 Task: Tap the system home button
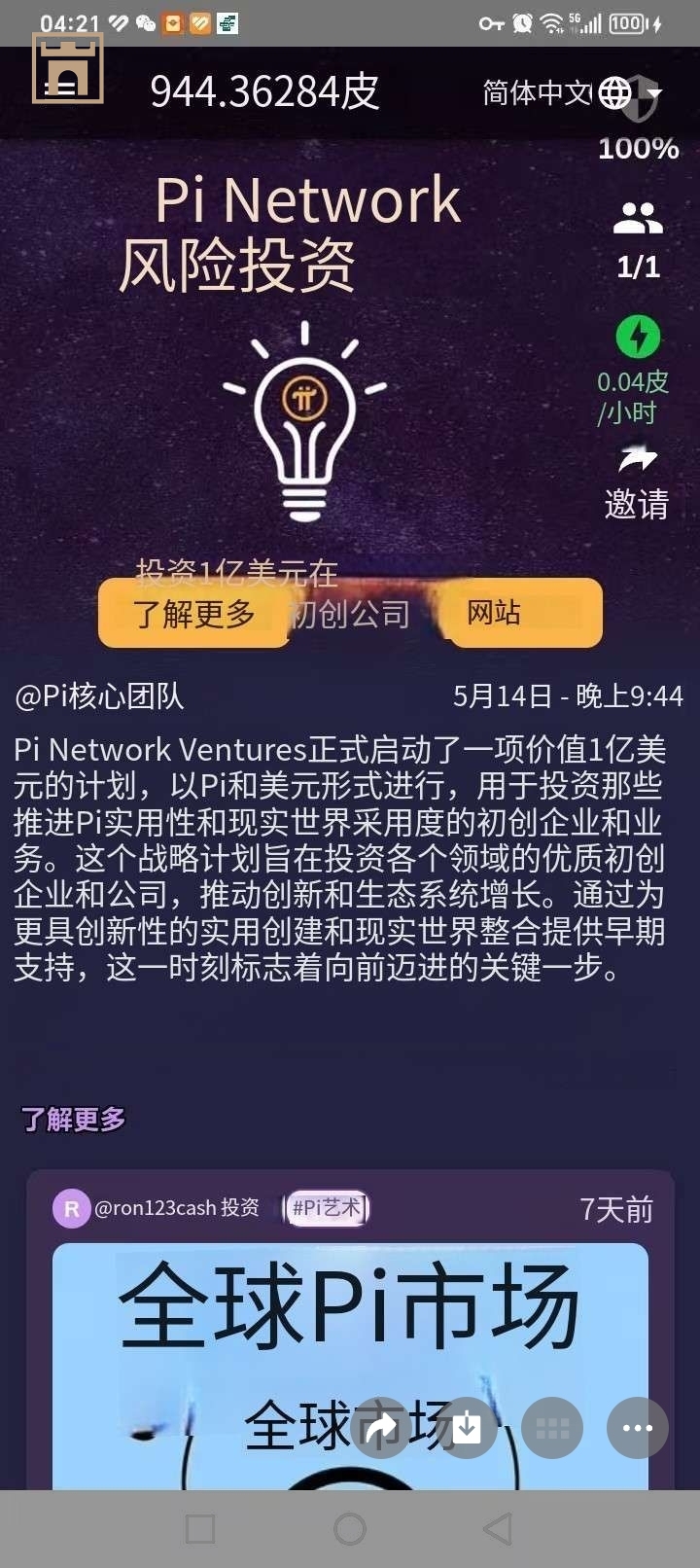350,1529
